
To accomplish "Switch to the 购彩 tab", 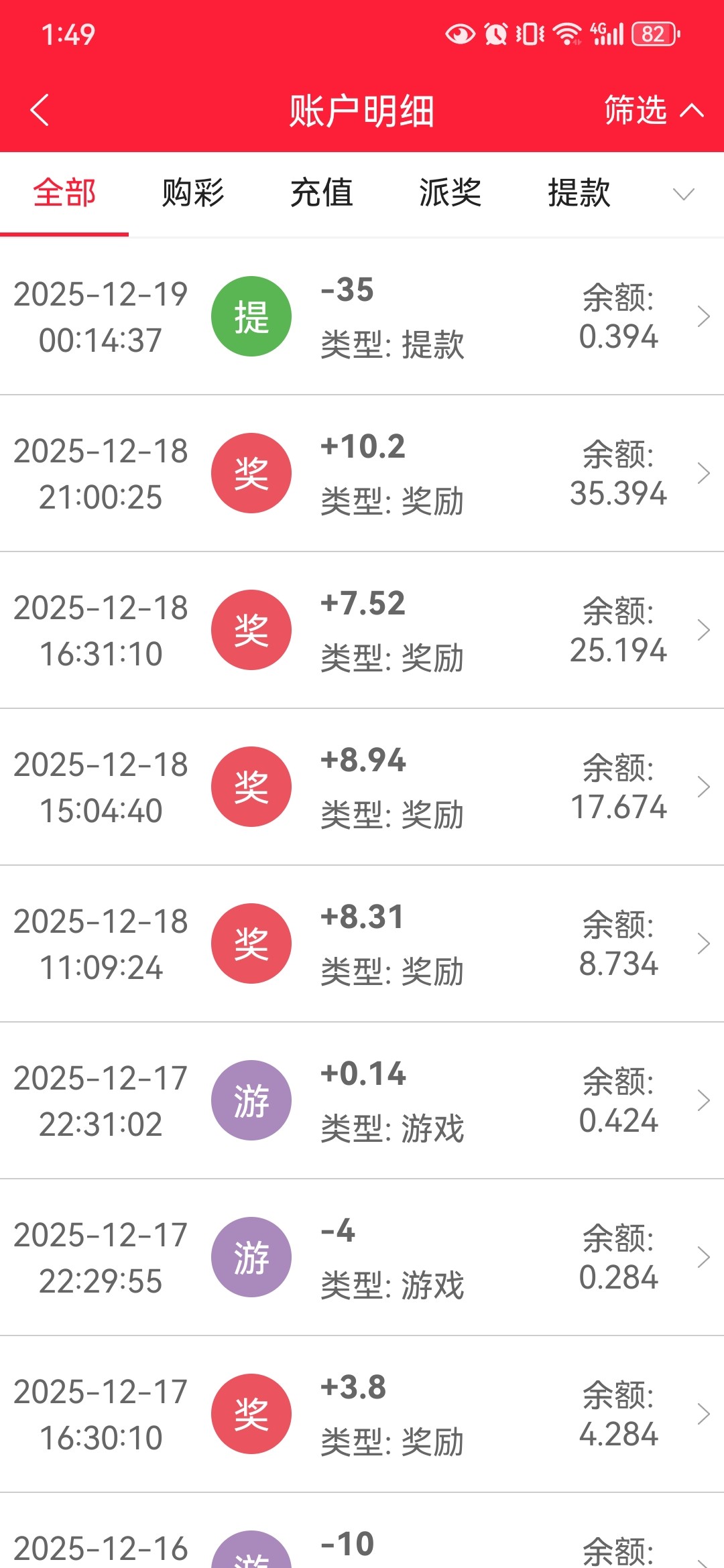I will (193, 194).
